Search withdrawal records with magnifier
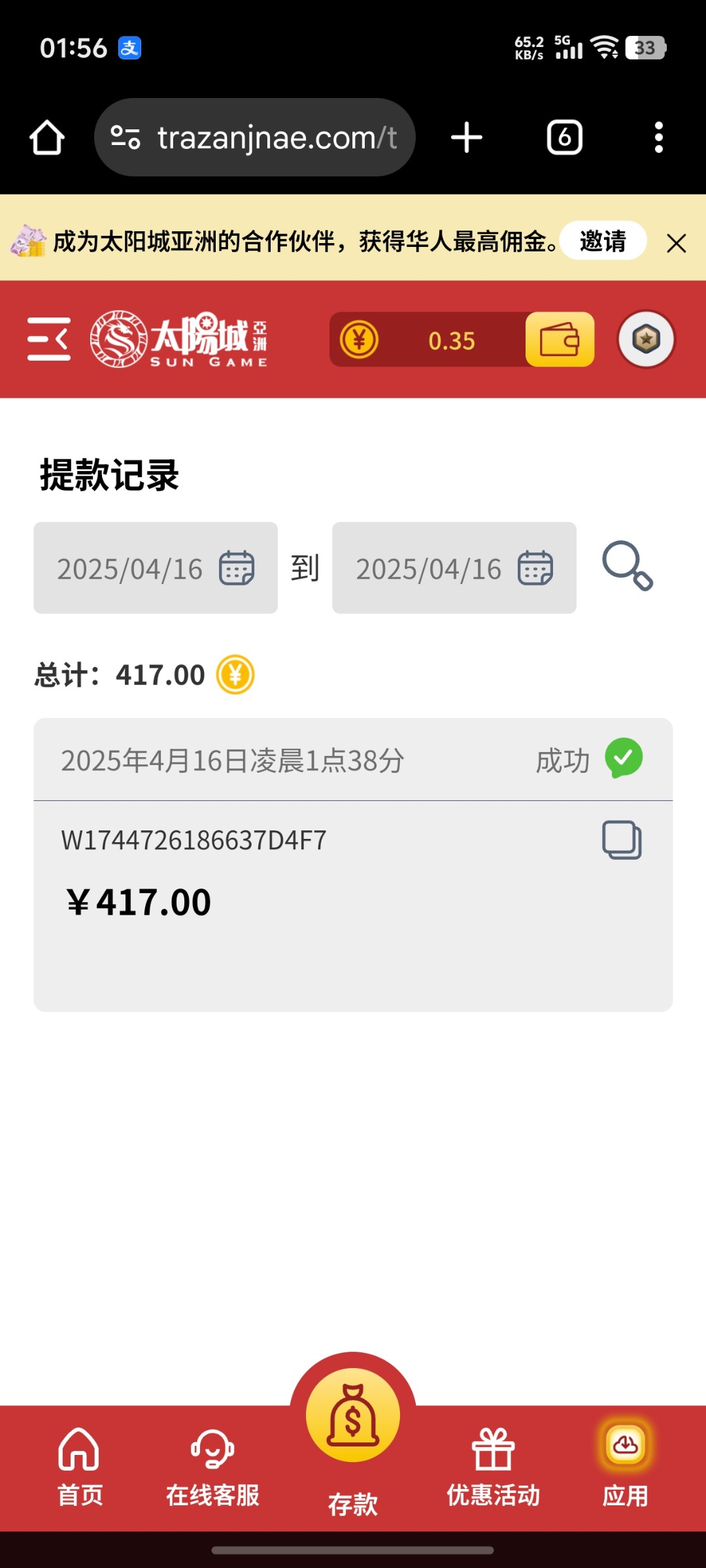Image resolution: width=706 pixels, height=1568 pixels. (628, 566)
